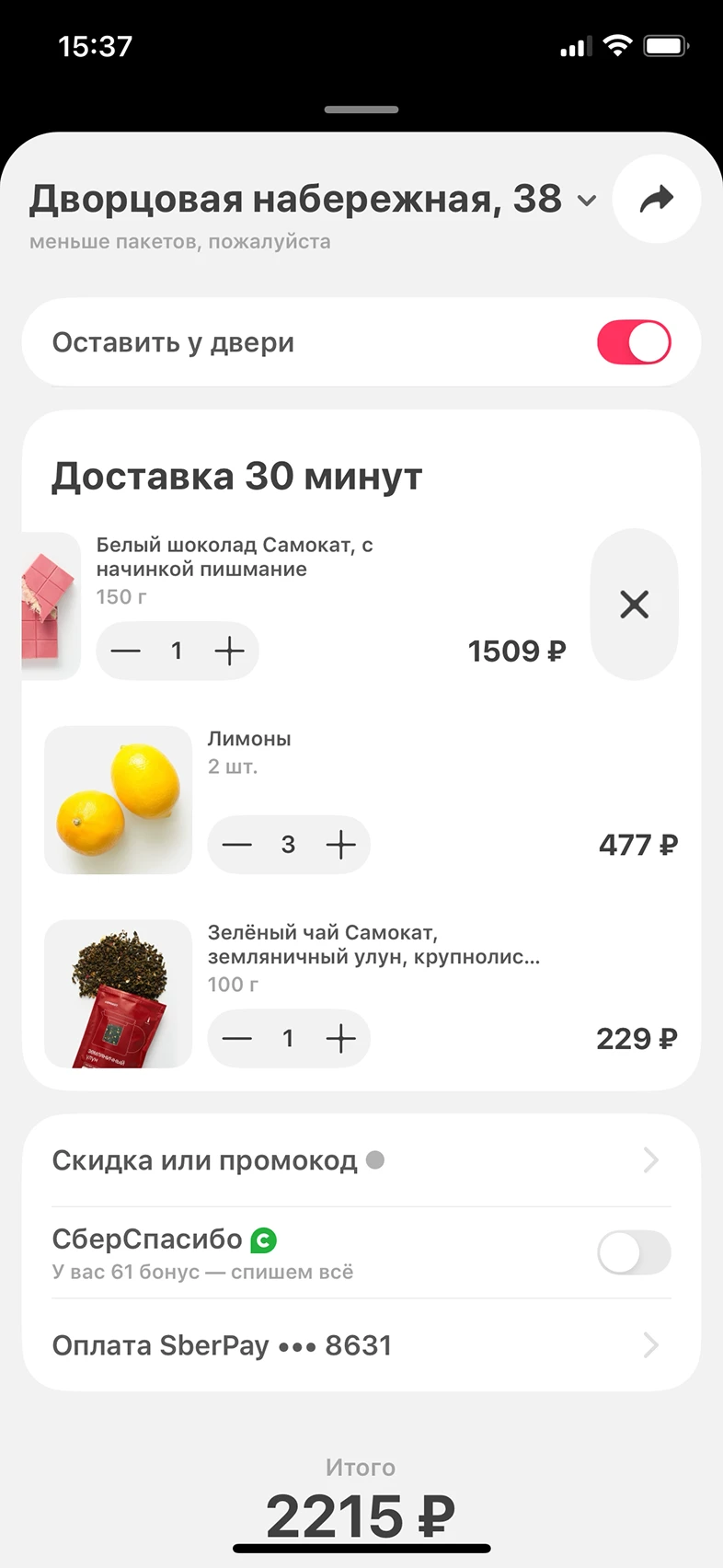Open the Лимоны product picture
Viewport: 723px width, 1568px height.
(x=118, y=800)
